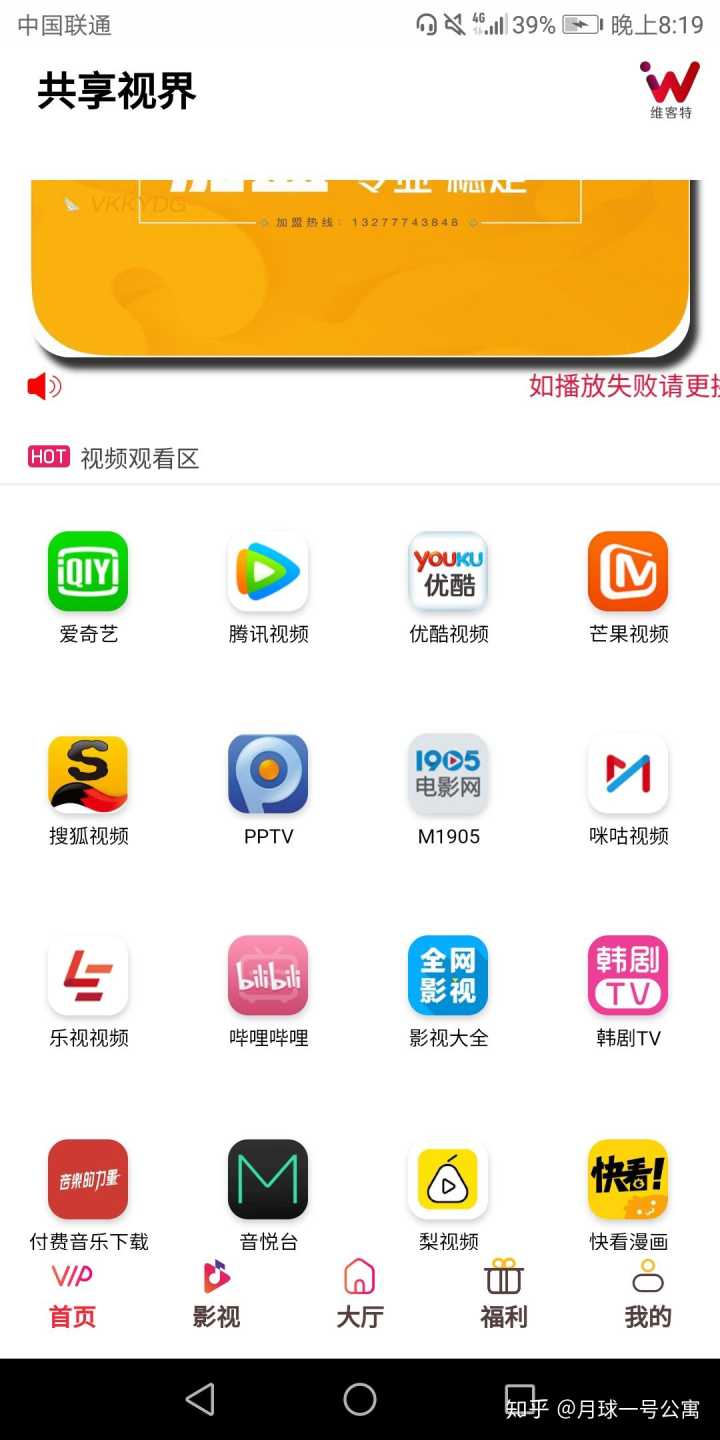Open the 我的 tab
The height and width of the screenshot is (1440, 720).
(x=648, y=1295)
